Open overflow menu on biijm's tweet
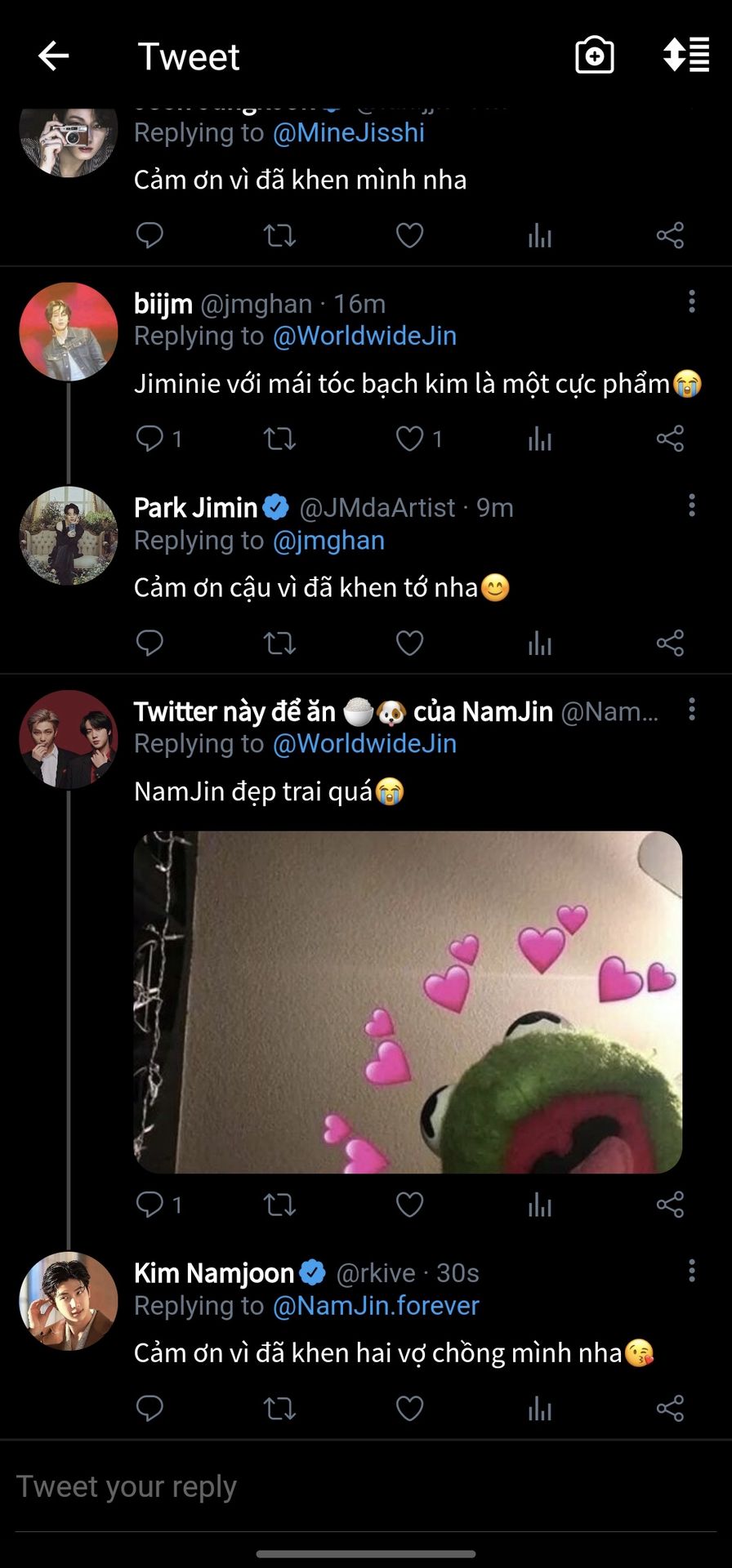The width and height of the screenshot is (732, 1568). 692,302
